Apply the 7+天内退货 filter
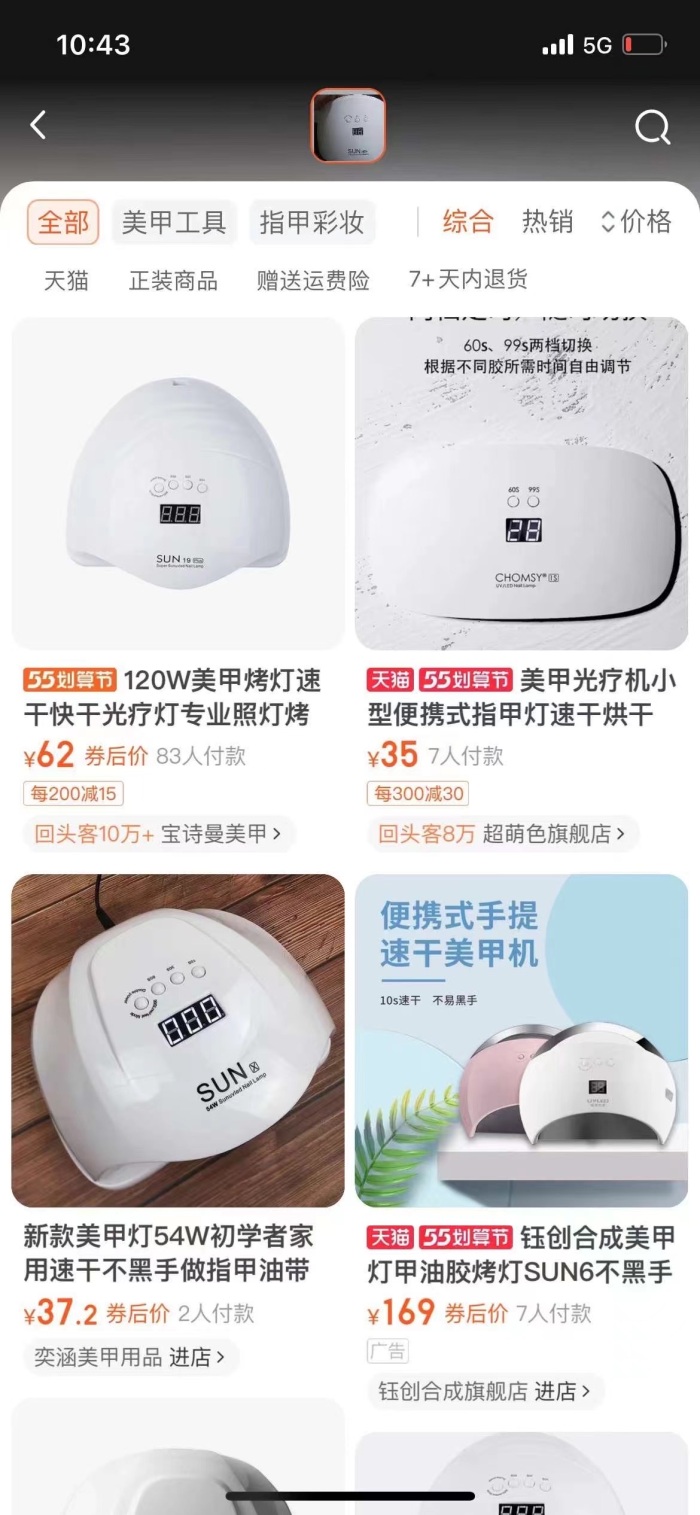This screenshot has width=700, height=1515. [468, 280]
